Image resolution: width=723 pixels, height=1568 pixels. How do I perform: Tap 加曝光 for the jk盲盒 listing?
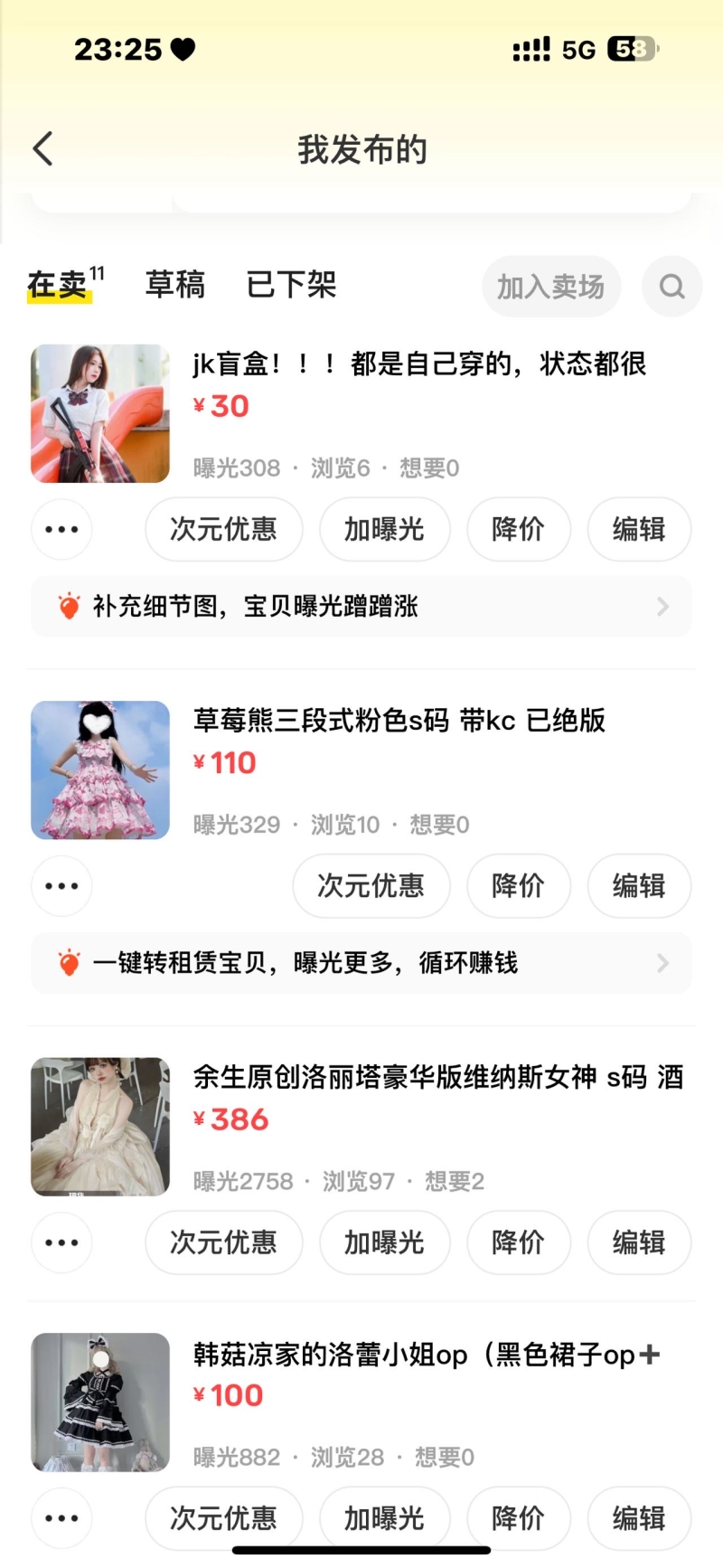[x=384, y=529]
